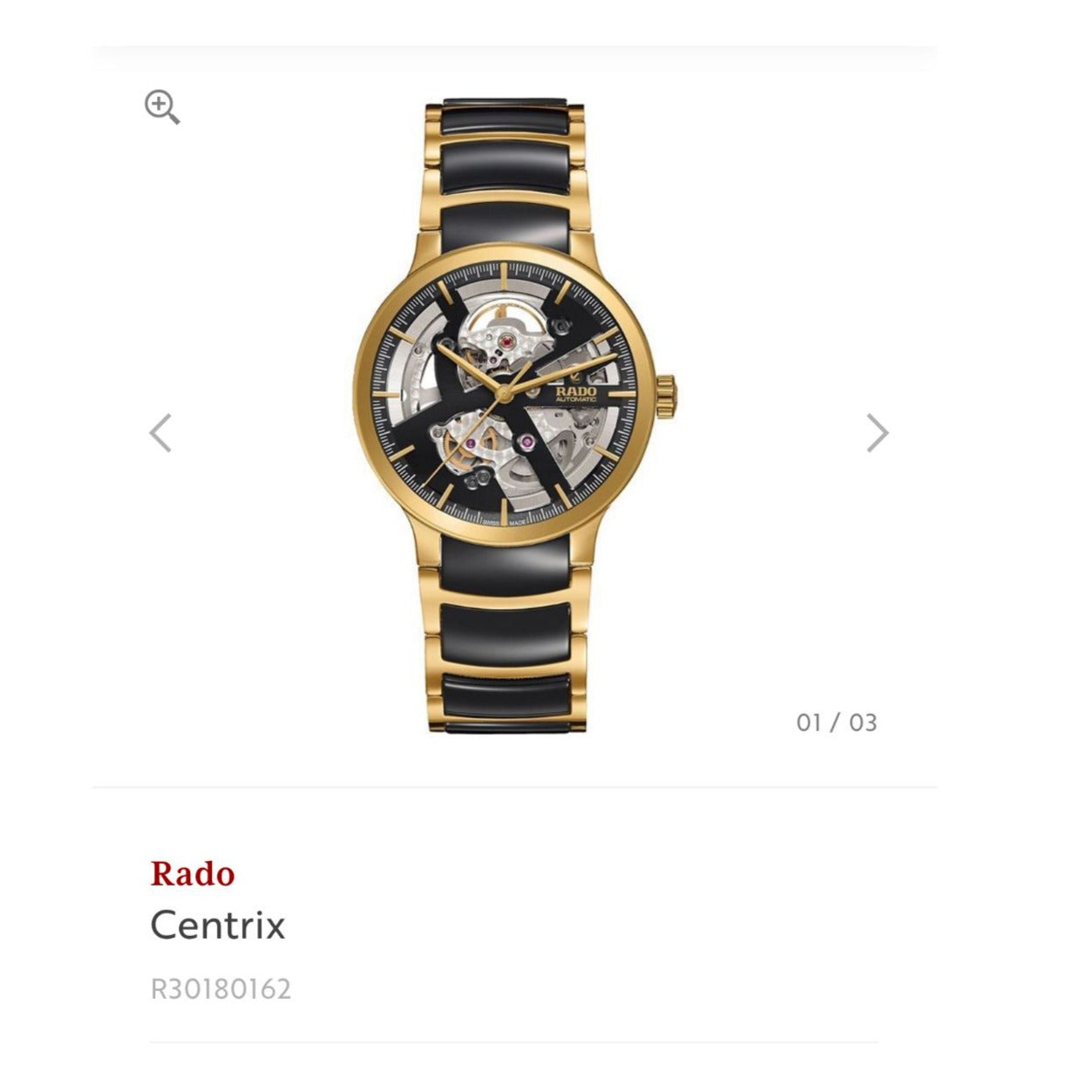Show the next product image

click(x=877, y=433)
